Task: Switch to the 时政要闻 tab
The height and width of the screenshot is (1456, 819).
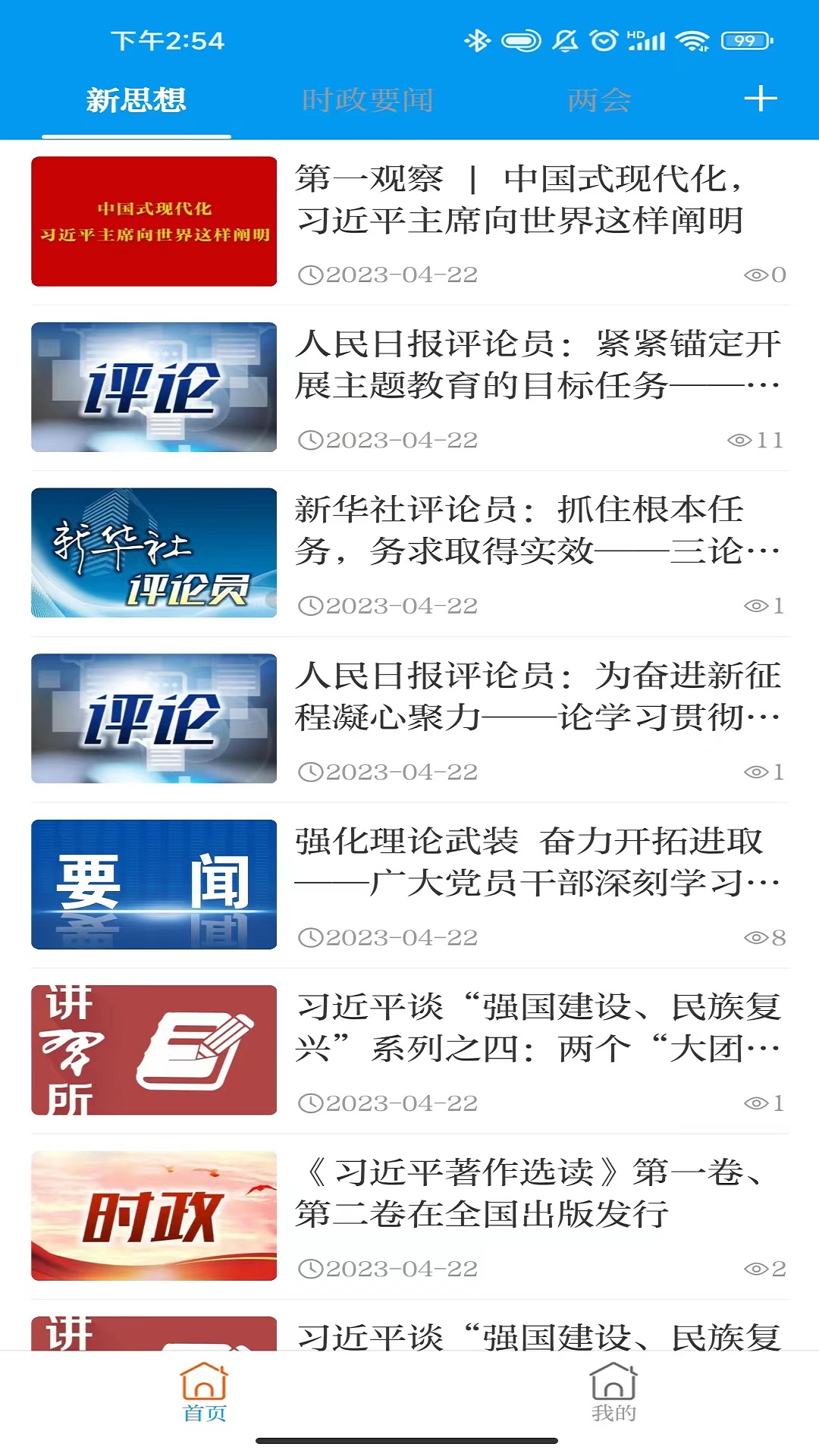Action: pyautogui.click(x=368, y=100)
